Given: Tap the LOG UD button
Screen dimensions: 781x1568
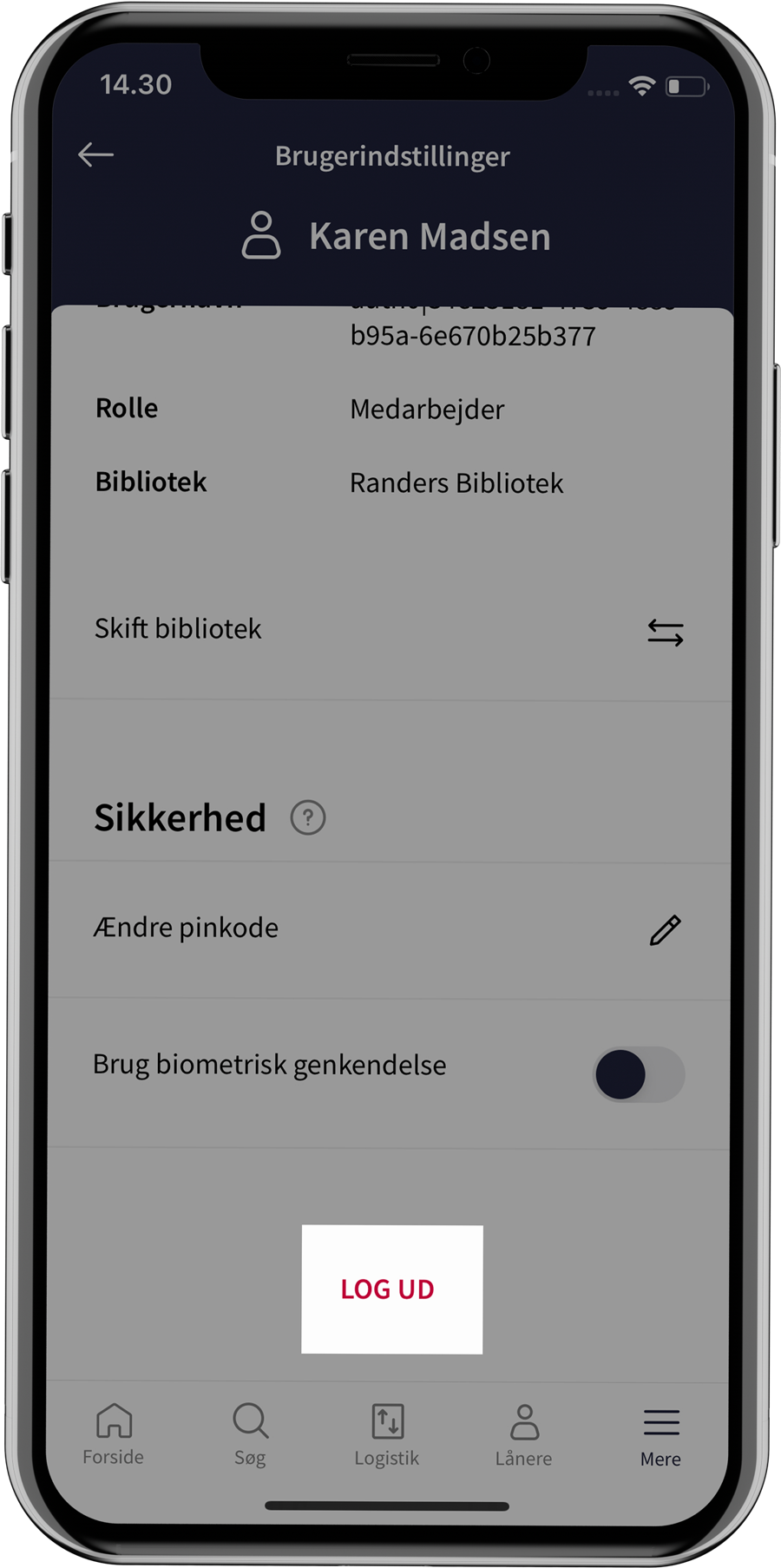Looking at the screenshot, I should click(391, 1289).
